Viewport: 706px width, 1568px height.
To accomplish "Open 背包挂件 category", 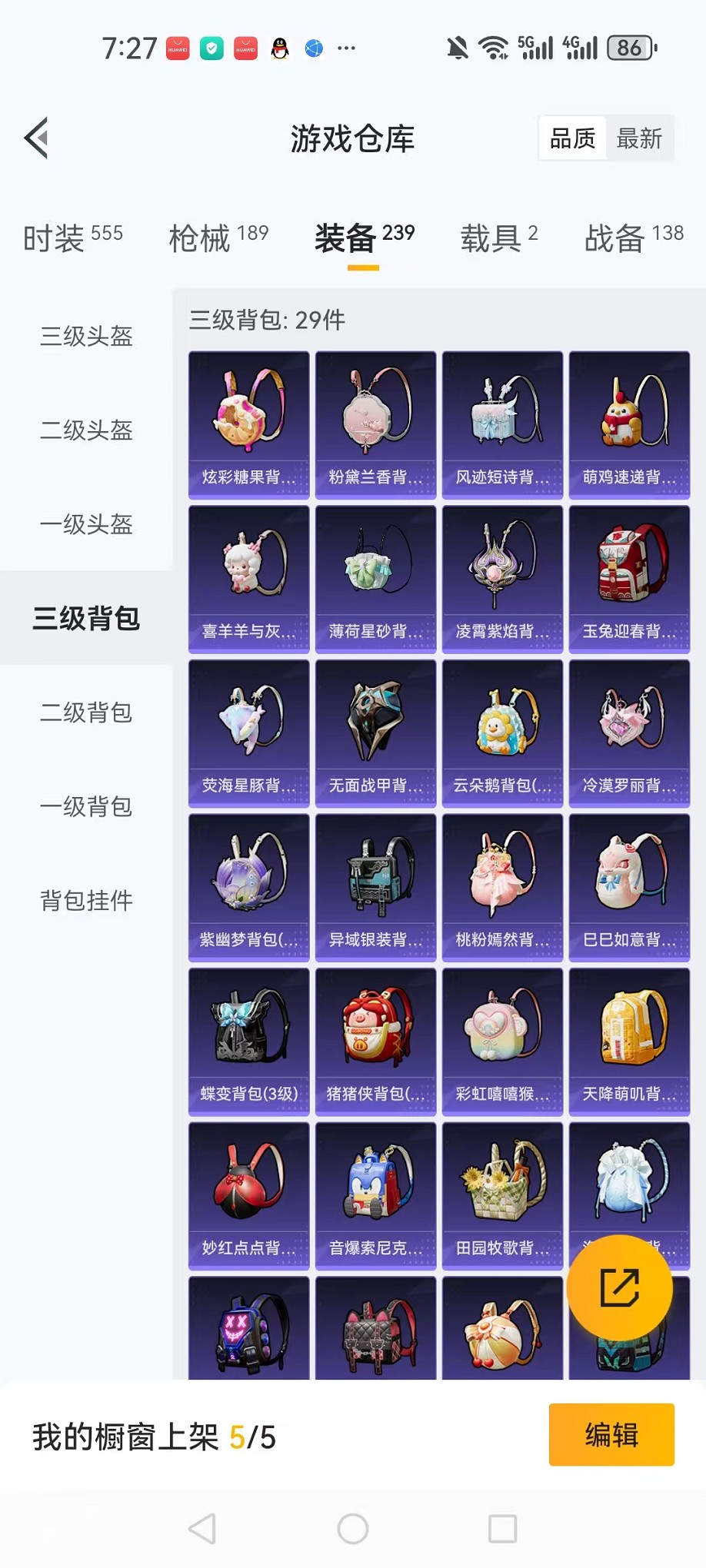I will coord(86,900).
